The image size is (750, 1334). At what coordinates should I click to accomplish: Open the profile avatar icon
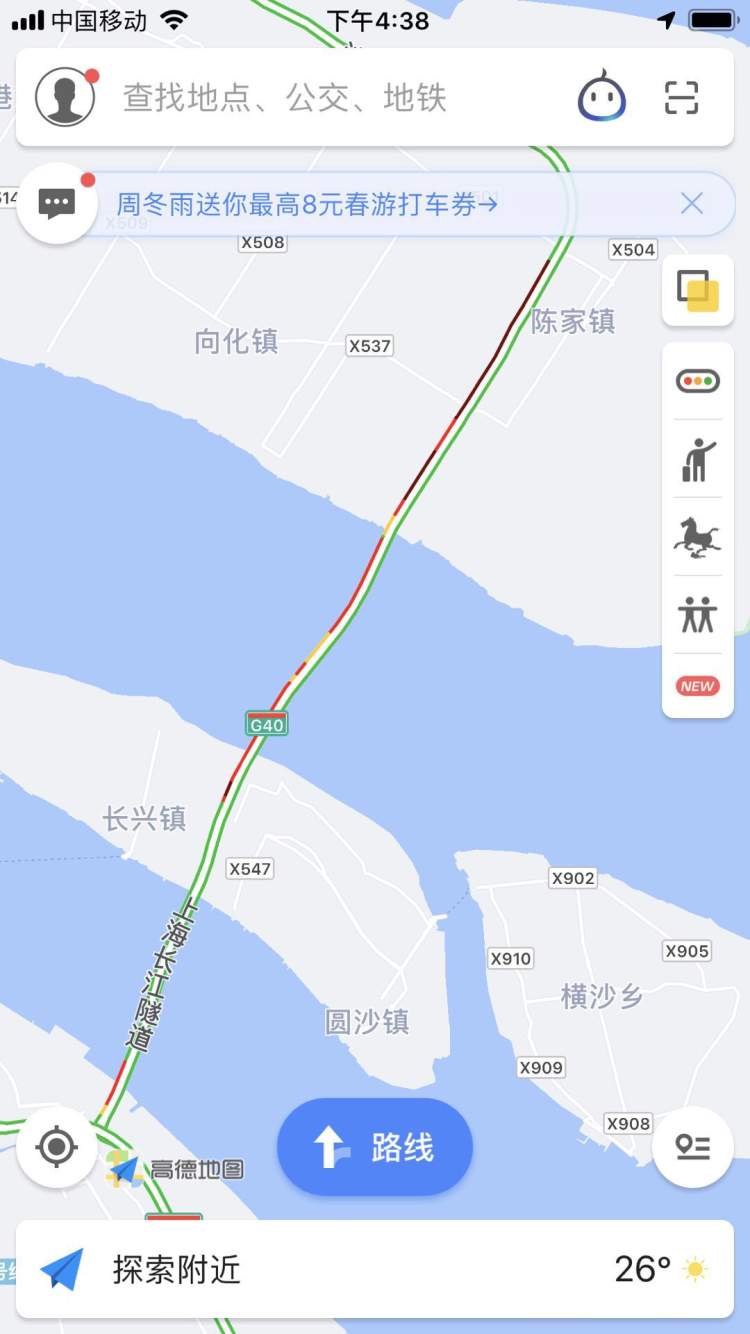[x=65, y=97]
